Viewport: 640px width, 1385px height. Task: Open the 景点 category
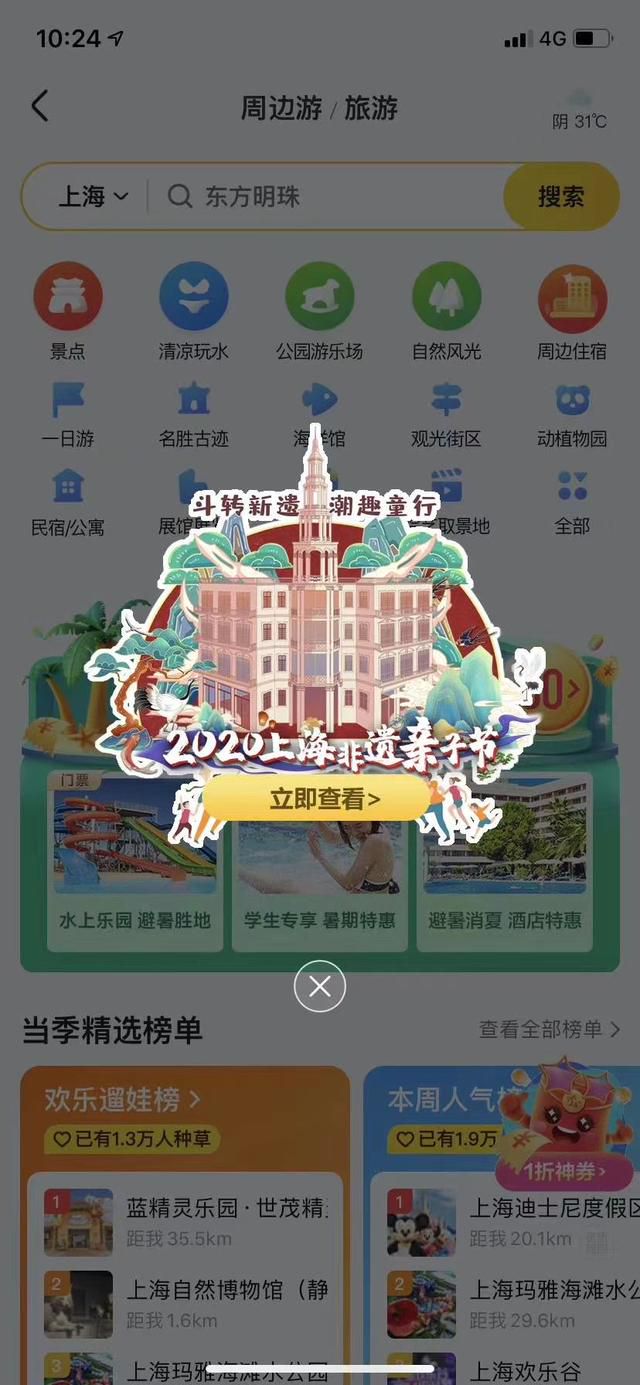(68, 310)
